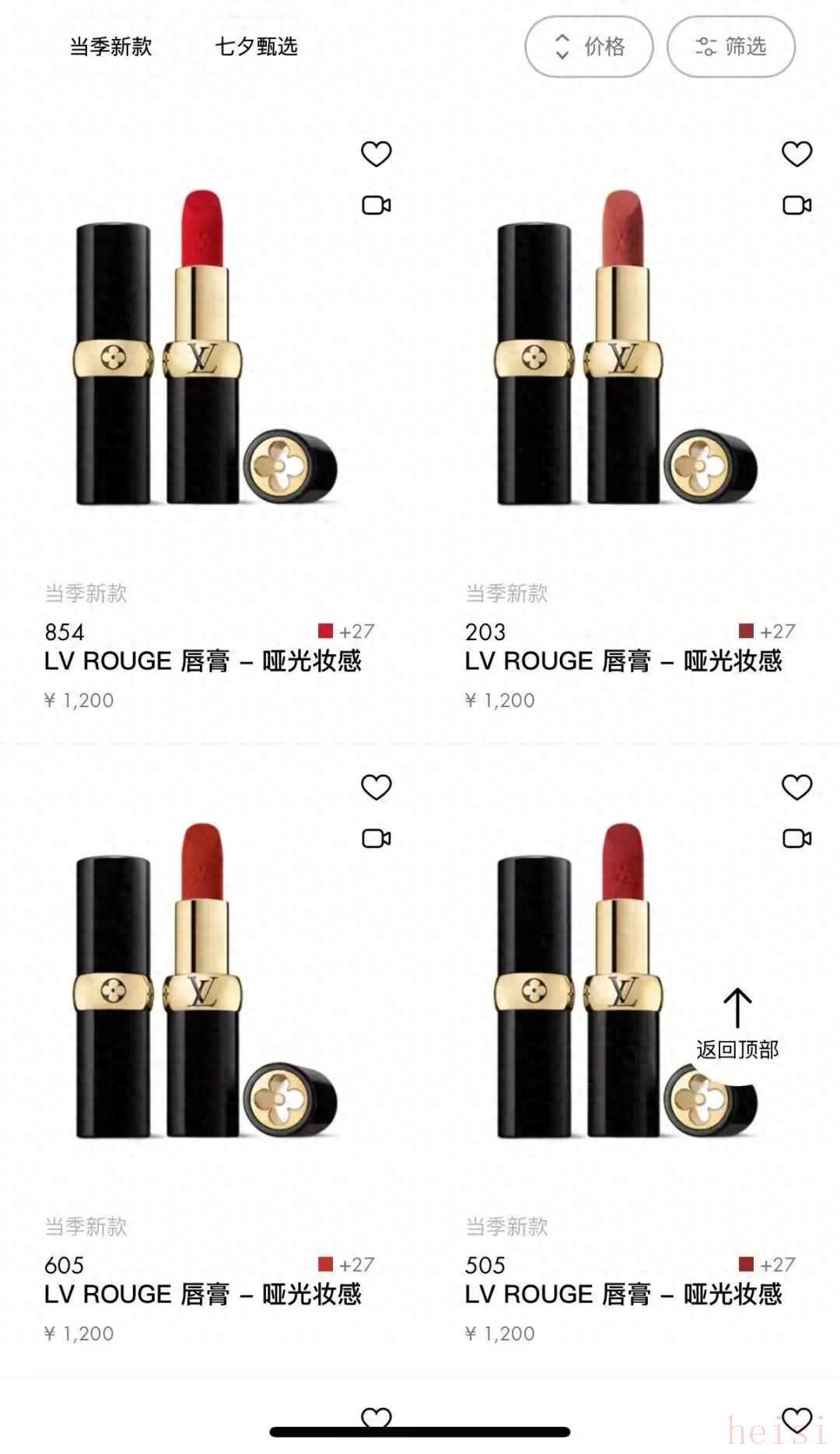The image size is (840, 1454).
Task: Switch to the 七夕甄选 tab
Action: (x=256, y=47)
